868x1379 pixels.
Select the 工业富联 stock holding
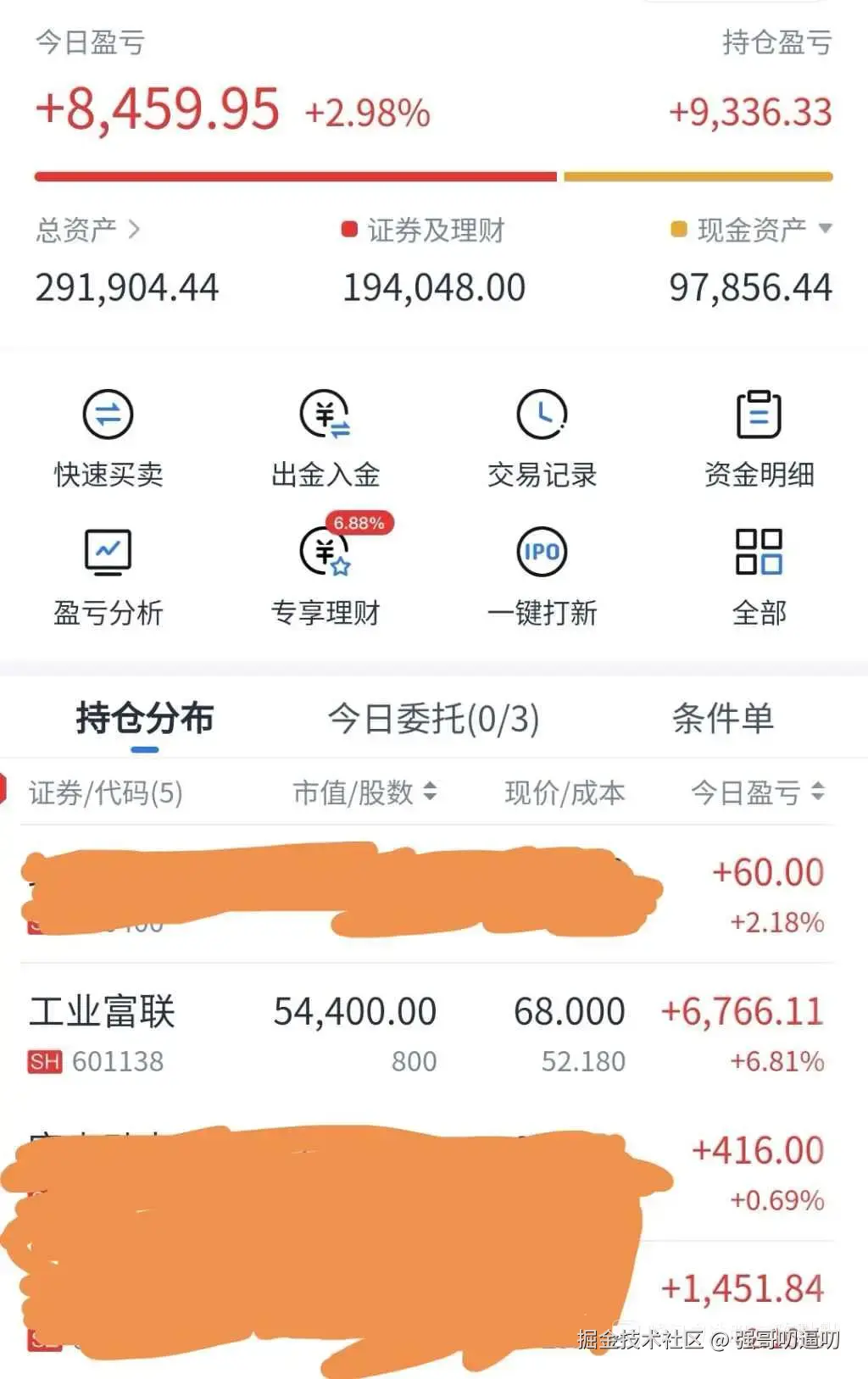pos(102,1011)
